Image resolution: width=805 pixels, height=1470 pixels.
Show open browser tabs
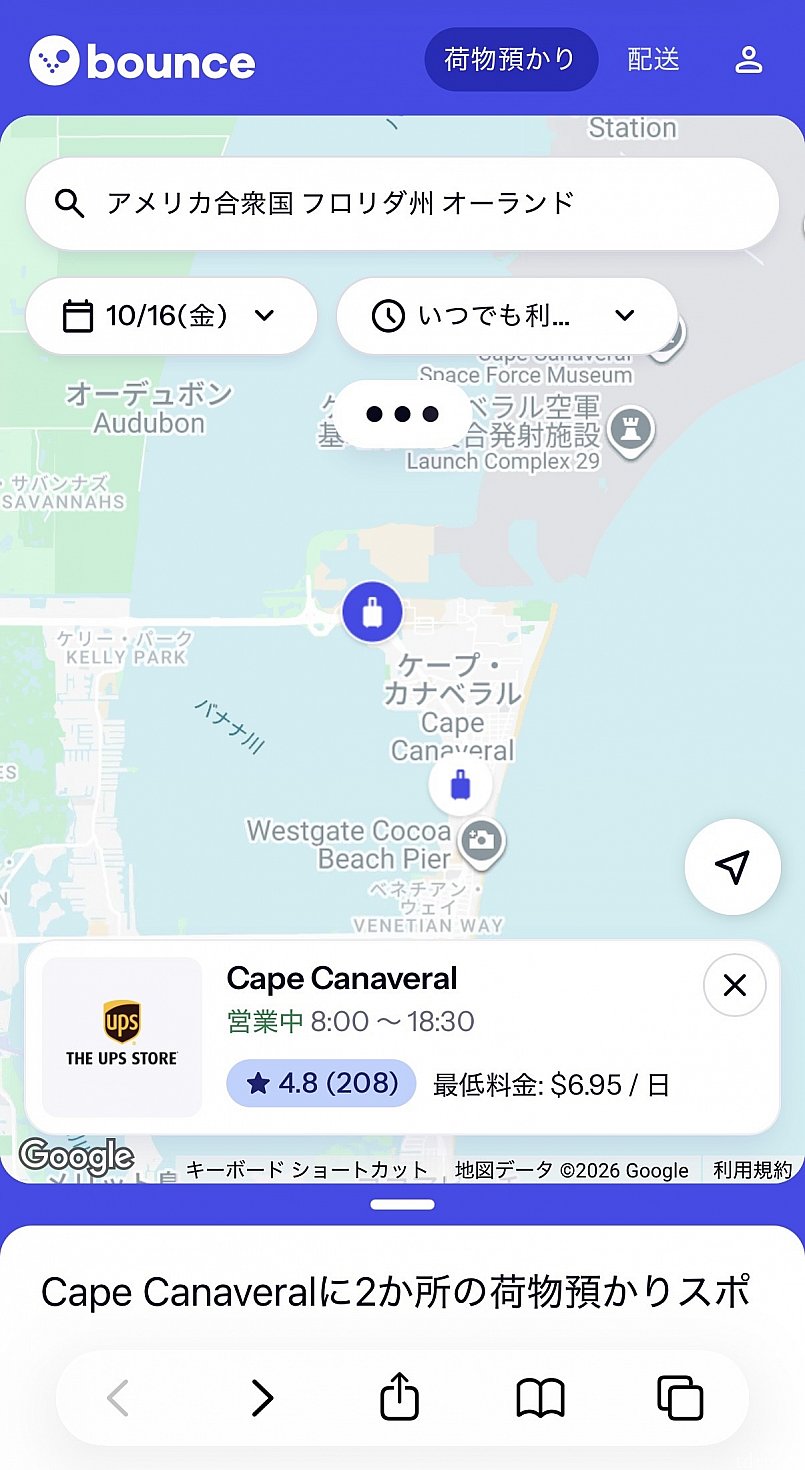coord(680,1397)
